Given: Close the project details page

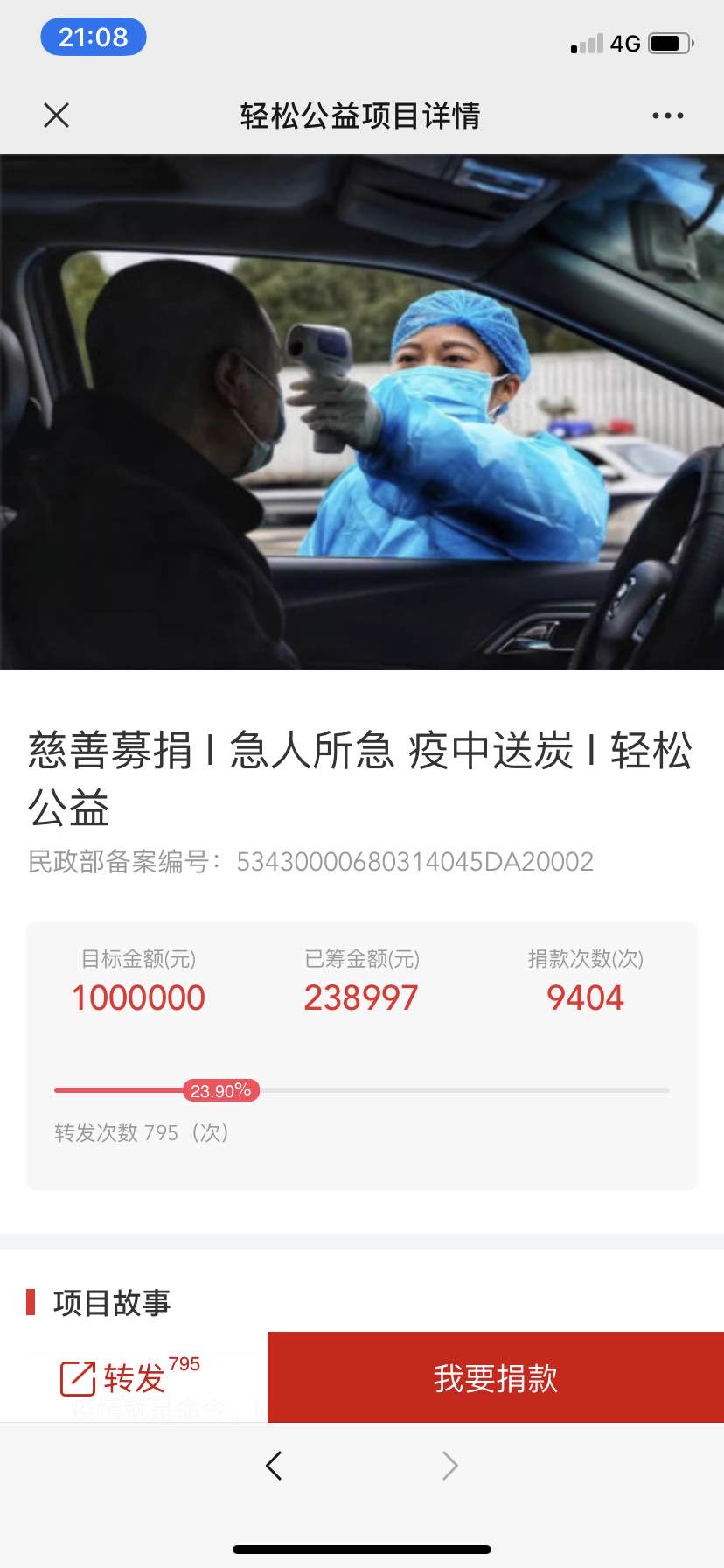Looking at the screenshot, I should pos(56,115).
